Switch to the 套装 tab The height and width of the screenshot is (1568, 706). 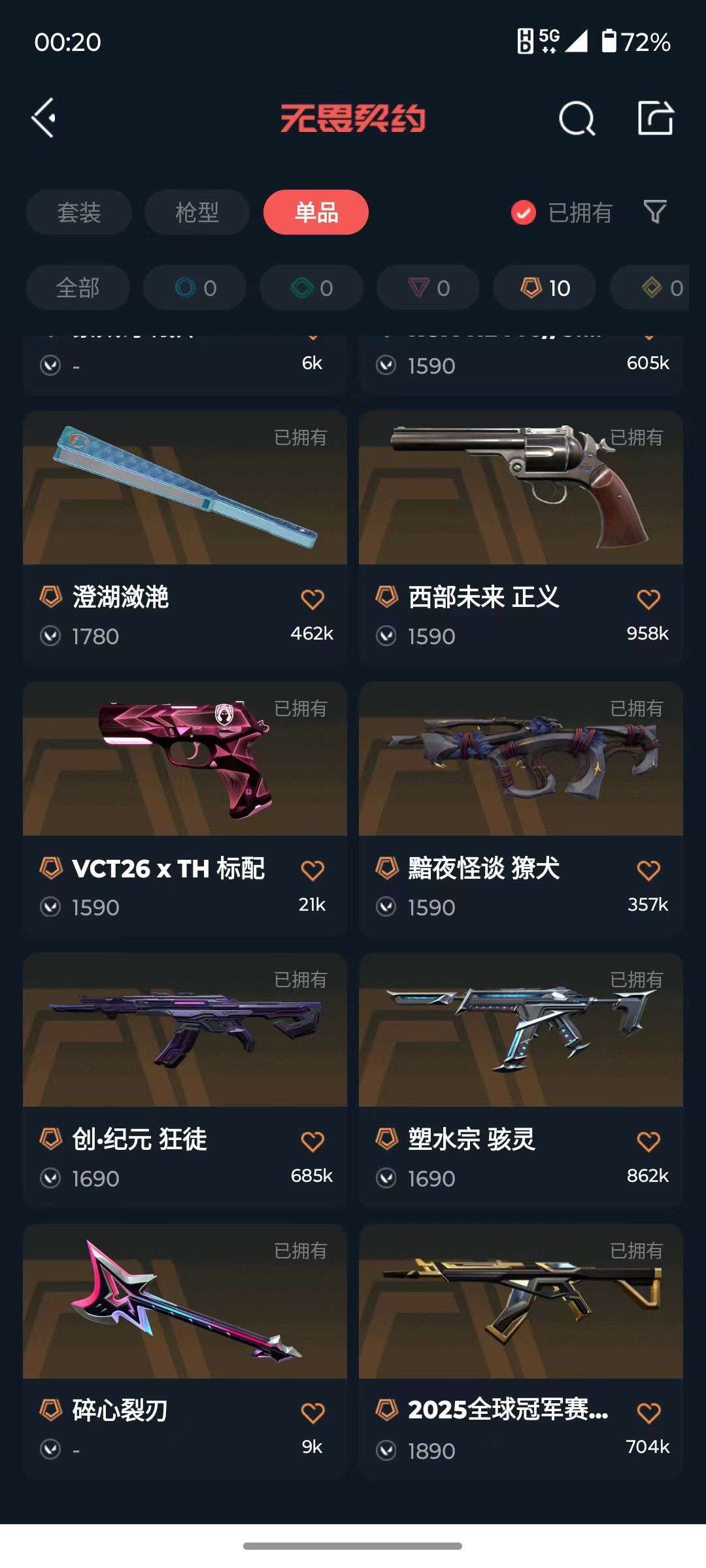pyautogui.click(x=78, y=212)
